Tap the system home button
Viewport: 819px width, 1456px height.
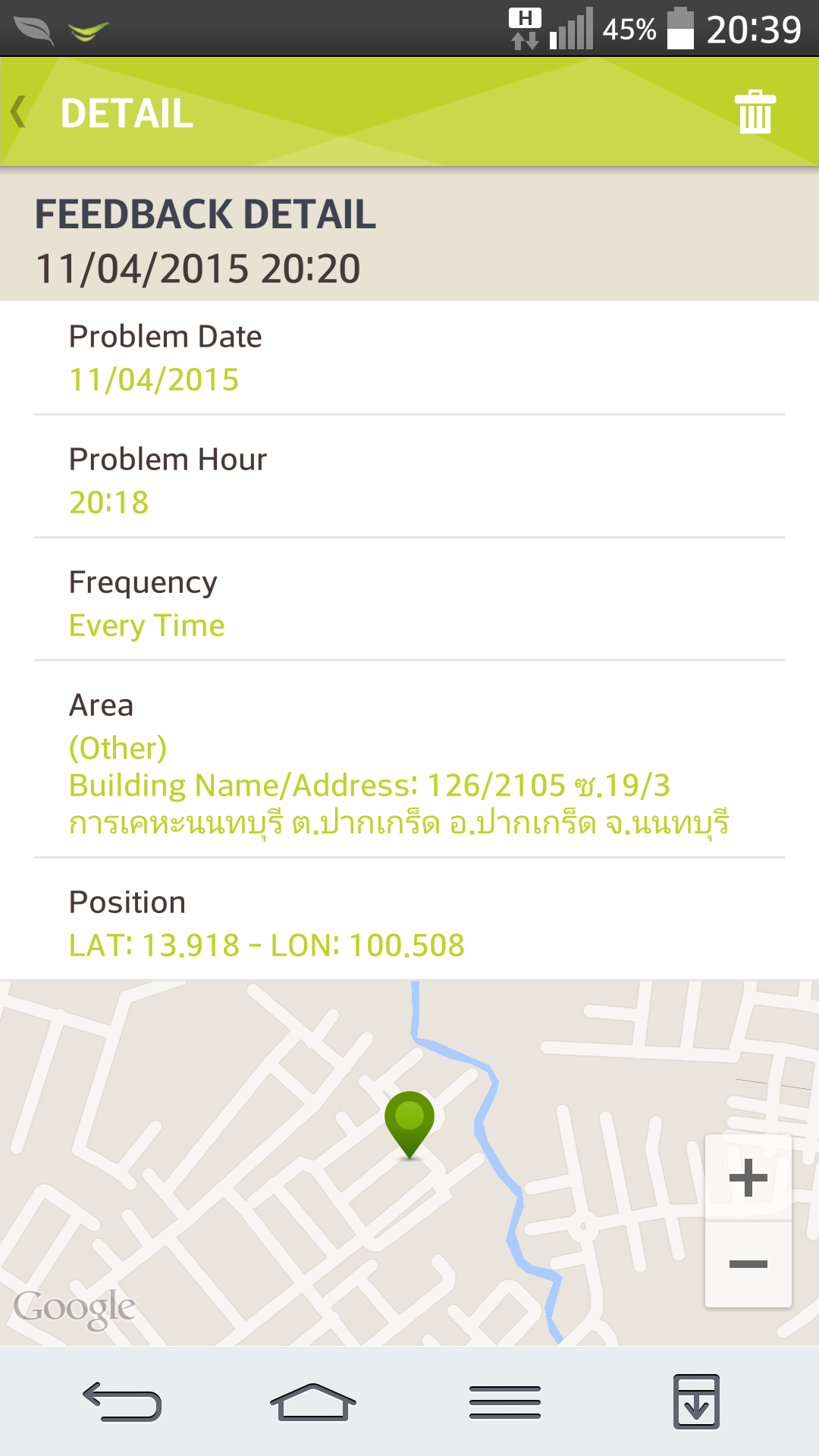(x=312, y=1401)
